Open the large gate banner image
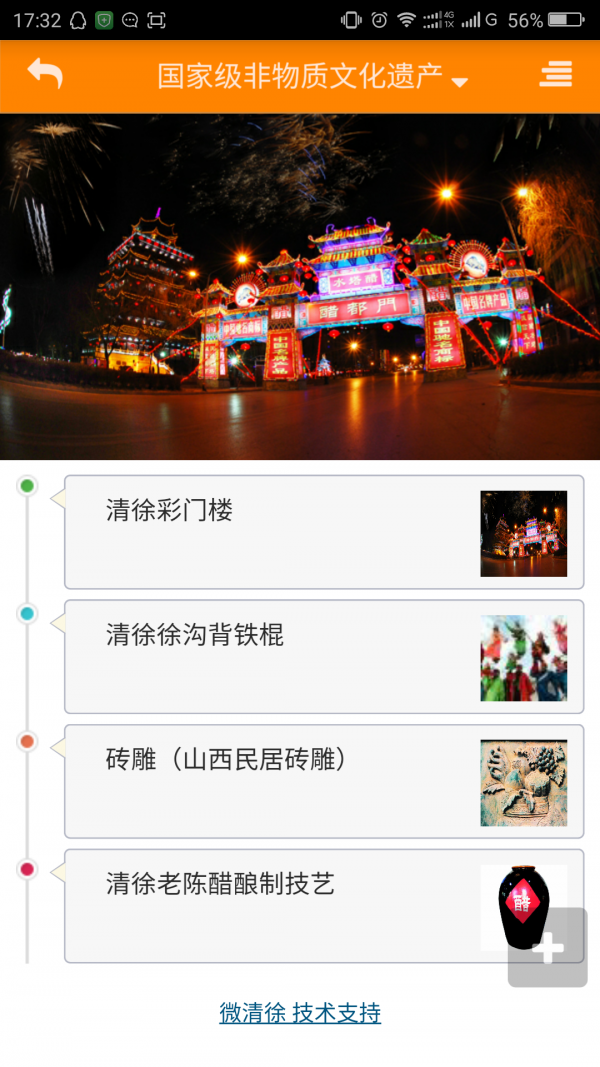This screenshot has height=1067, width=600. [x=300, y=287]
